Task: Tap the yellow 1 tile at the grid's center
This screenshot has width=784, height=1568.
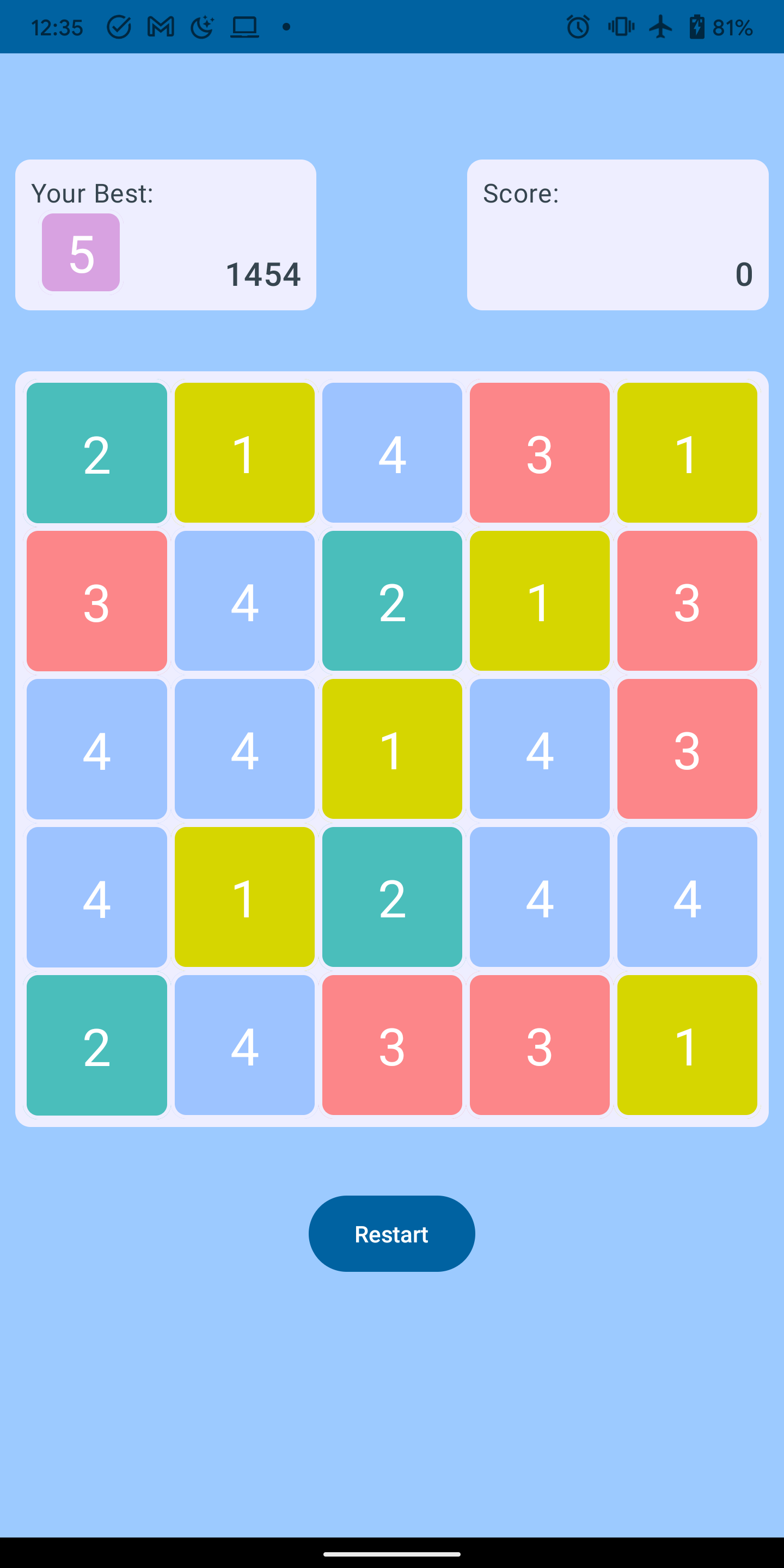Action: (392, 749)
